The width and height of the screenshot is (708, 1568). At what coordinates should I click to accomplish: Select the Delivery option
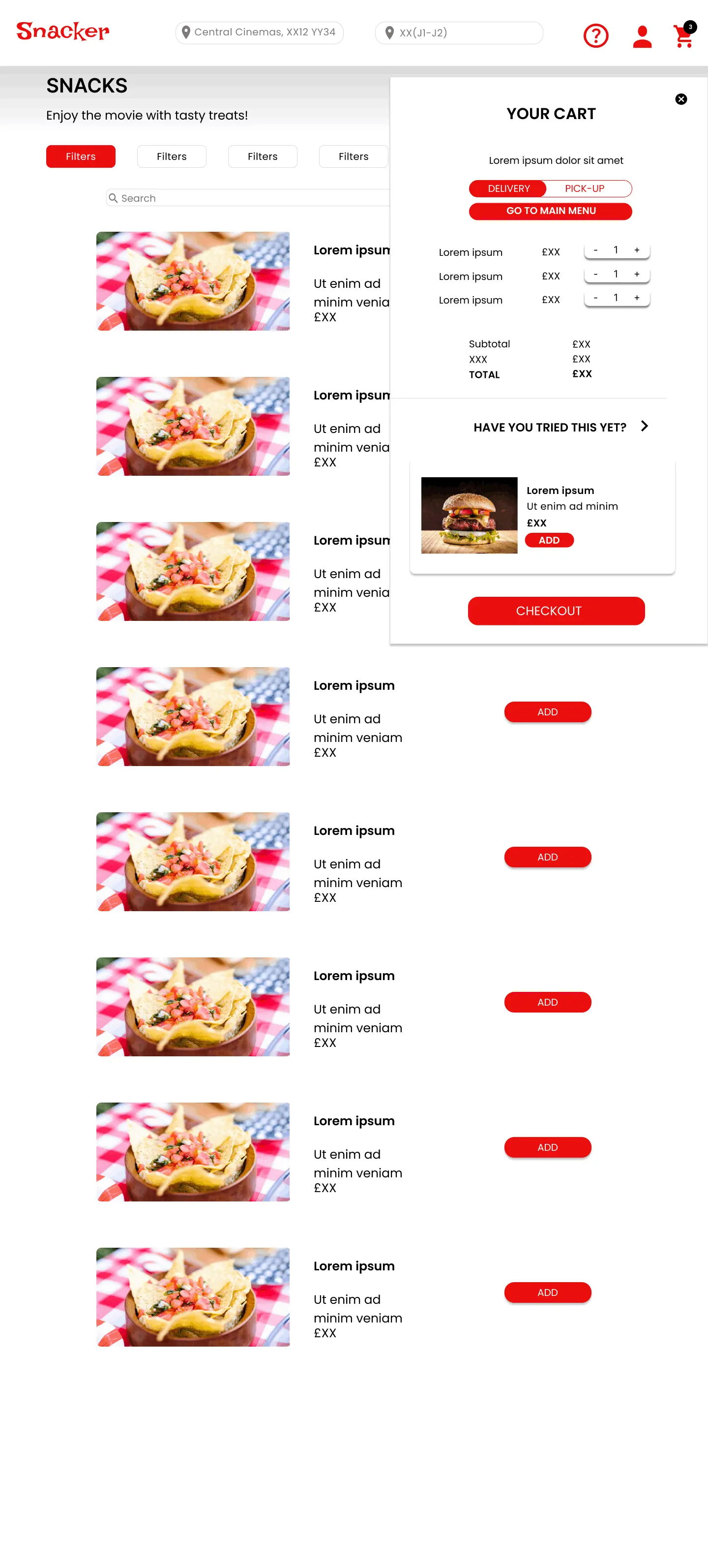click(508, 189)
